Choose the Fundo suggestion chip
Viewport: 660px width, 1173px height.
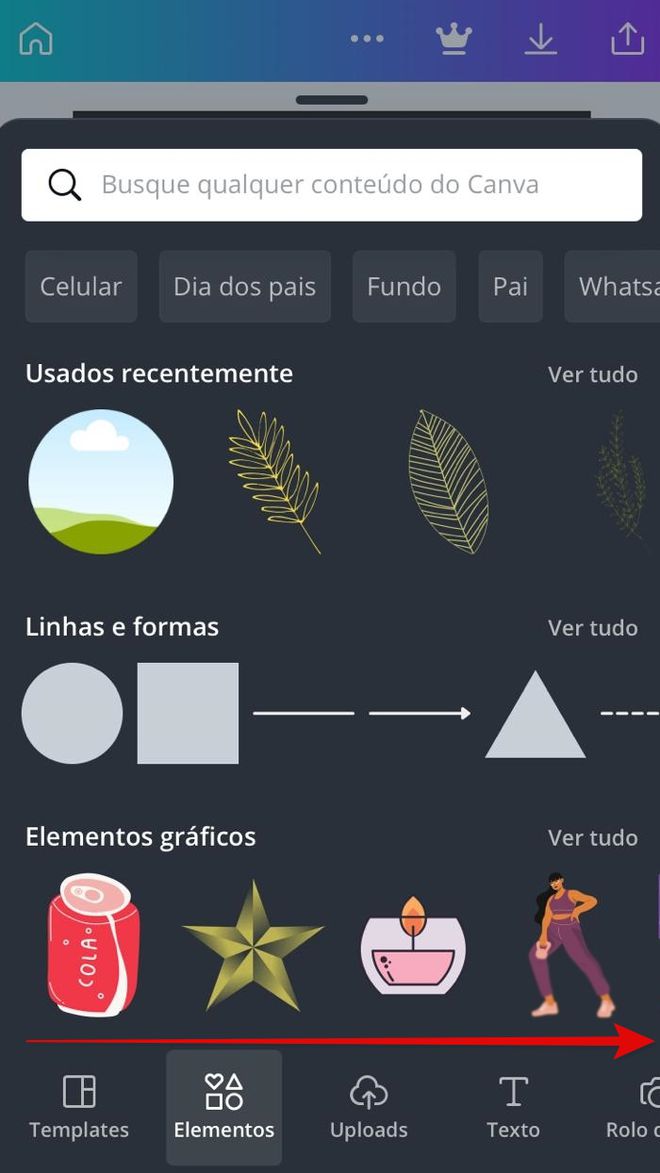point(404,286)
